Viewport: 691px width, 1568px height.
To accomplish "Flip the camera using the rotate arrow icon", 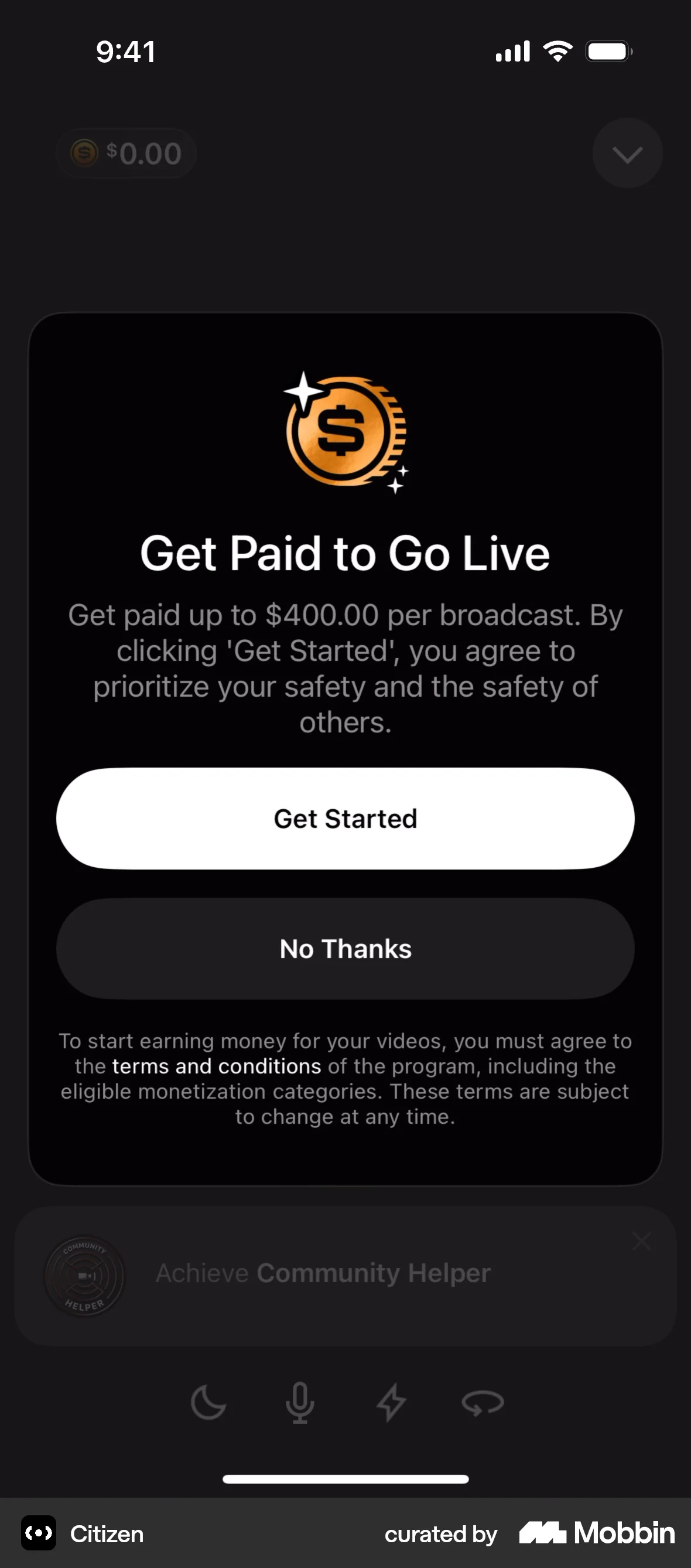I will (483, 1402).
